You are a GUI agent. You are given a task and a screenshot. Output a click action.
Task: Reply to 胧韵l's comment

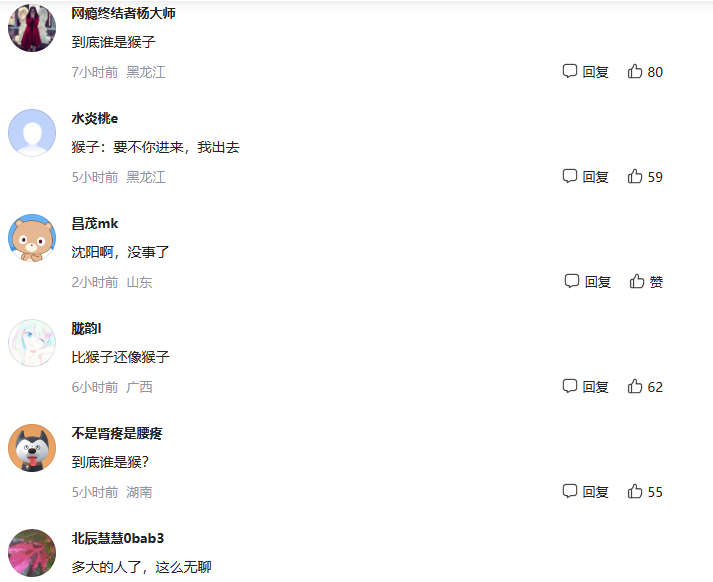point(586,387)
